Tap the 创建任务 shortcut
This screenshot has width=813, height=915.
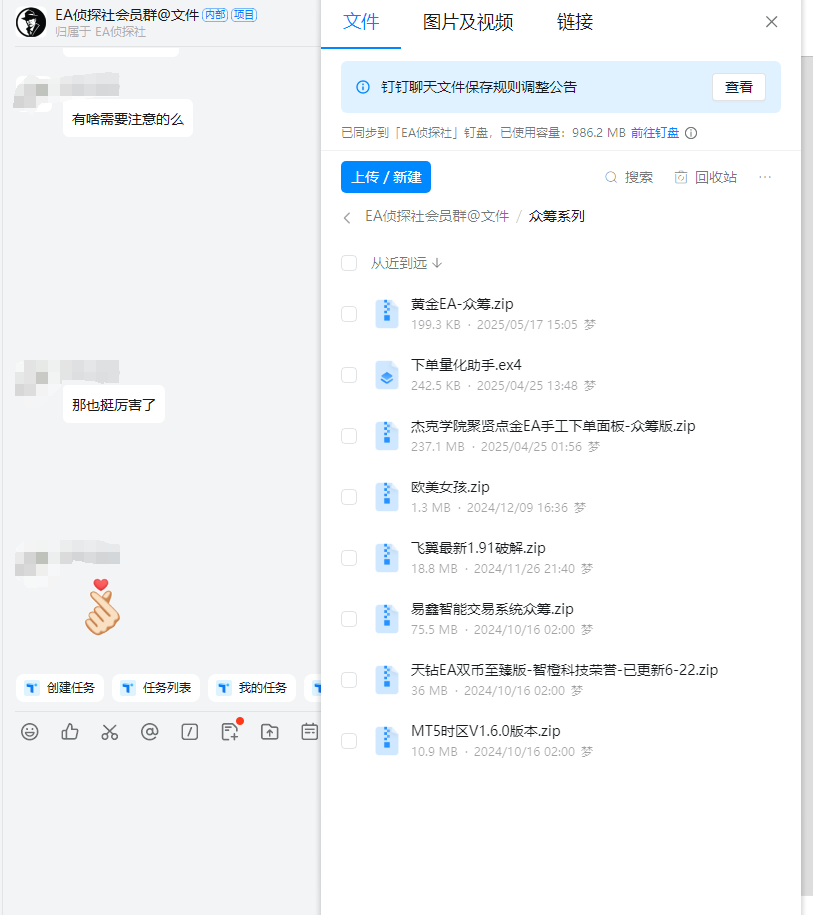[x=61, y=688]
